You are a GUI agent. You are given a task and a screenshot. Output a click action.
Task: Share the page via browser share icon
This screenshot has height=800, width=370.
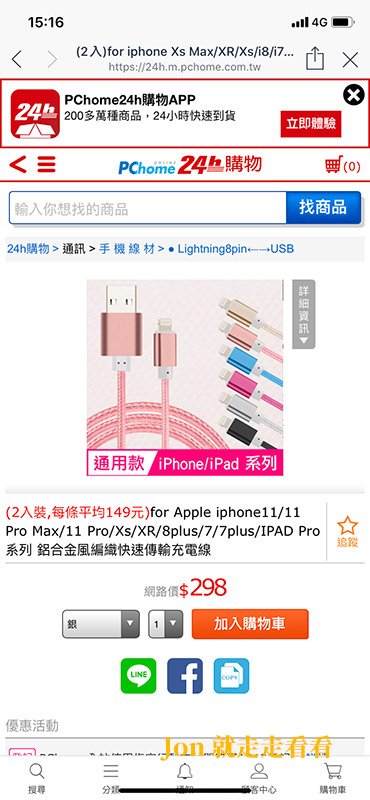point(315,59)
